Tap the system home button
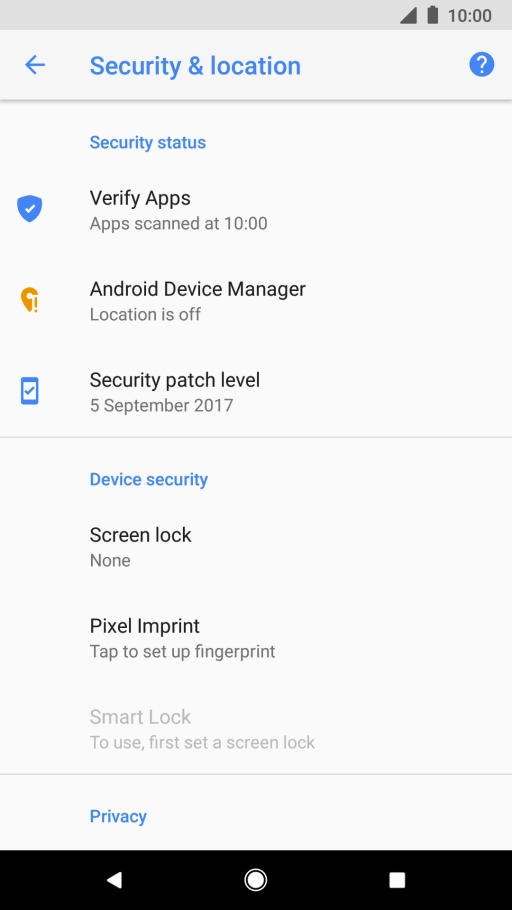Viewport: 512px width, 910px height. pyautogui.click(x=255, y=880)
